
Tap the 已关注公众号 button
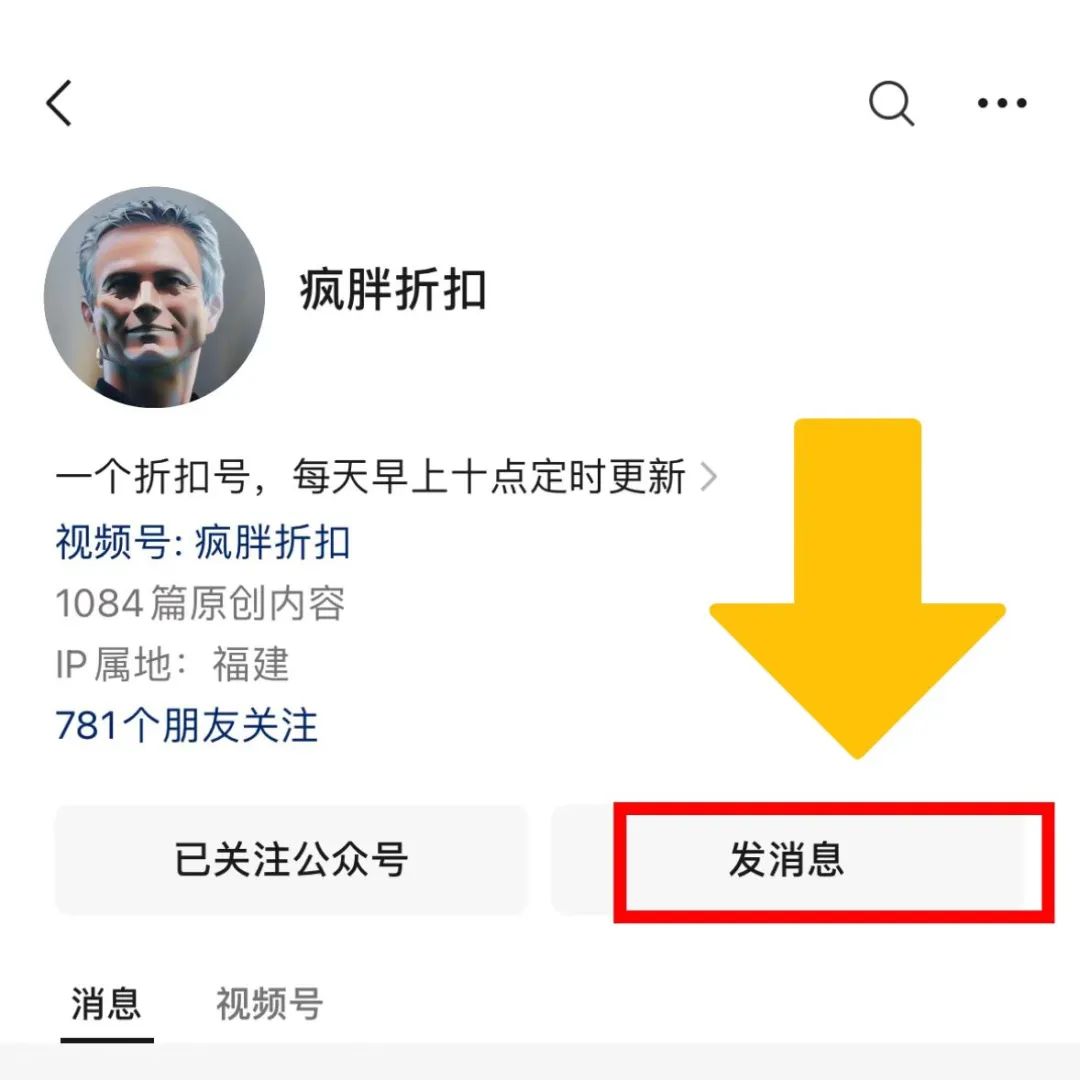(291, 860)
